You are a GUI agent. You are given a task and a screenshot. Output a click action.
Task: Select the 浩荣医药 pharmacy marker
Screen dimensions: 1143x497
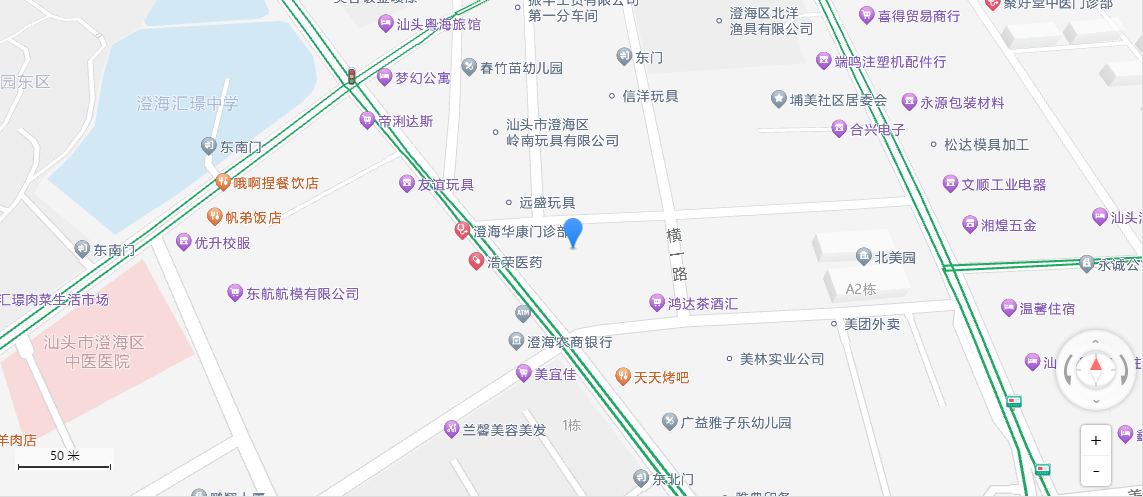(477, 262)
